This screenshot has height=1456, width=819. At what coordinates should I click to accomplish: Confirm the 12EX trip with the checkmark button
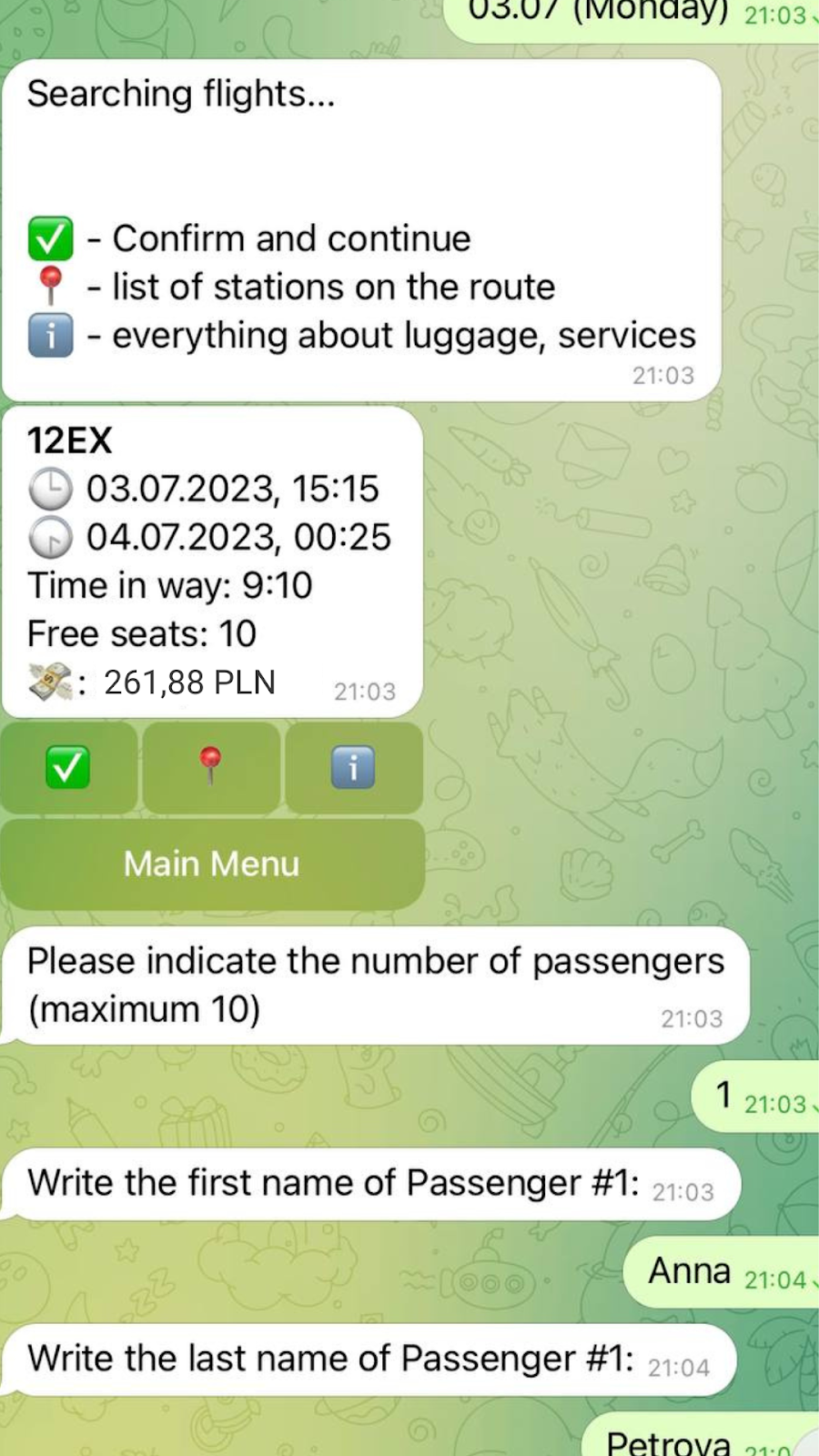pyautogui.click(x=68, y=767)
